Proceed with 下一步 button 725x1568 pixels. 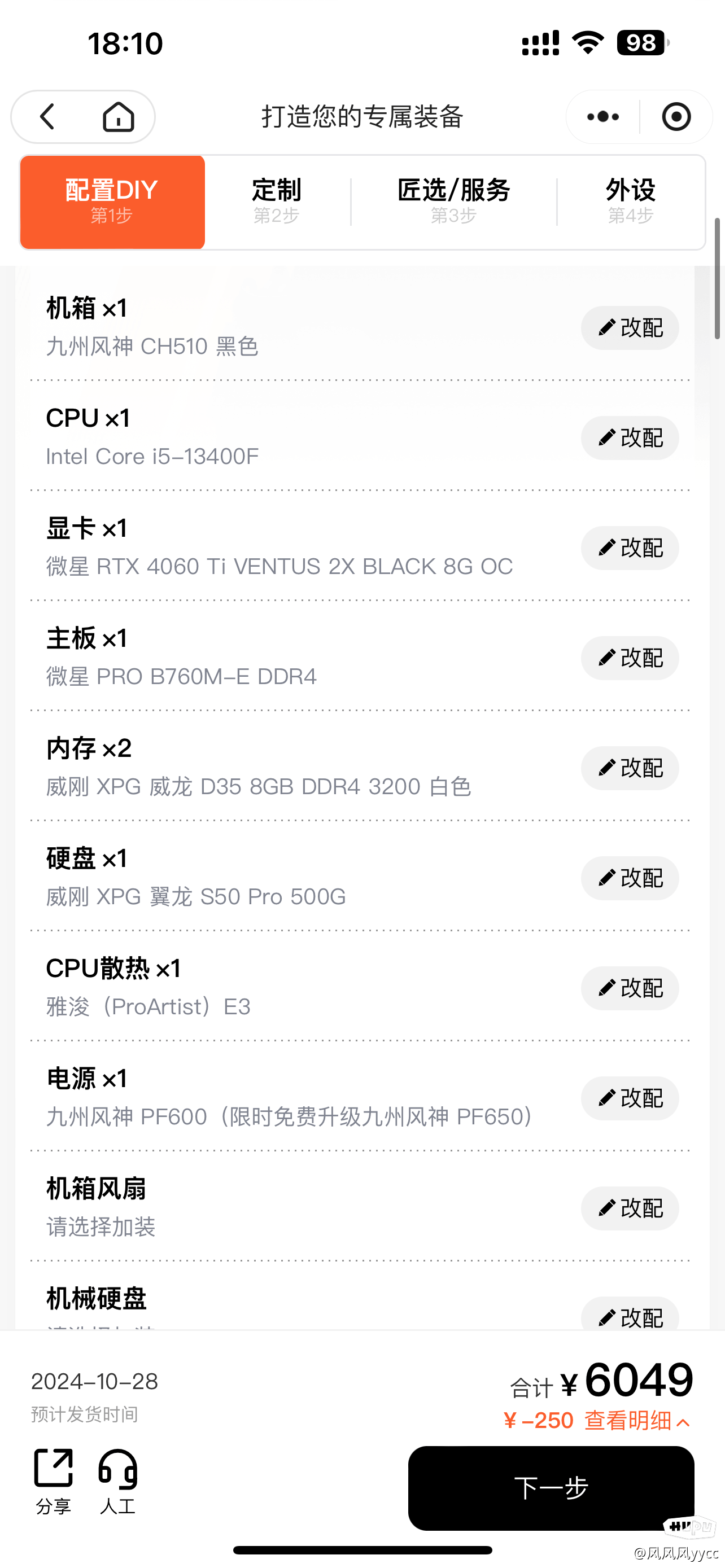[551, 1488]
